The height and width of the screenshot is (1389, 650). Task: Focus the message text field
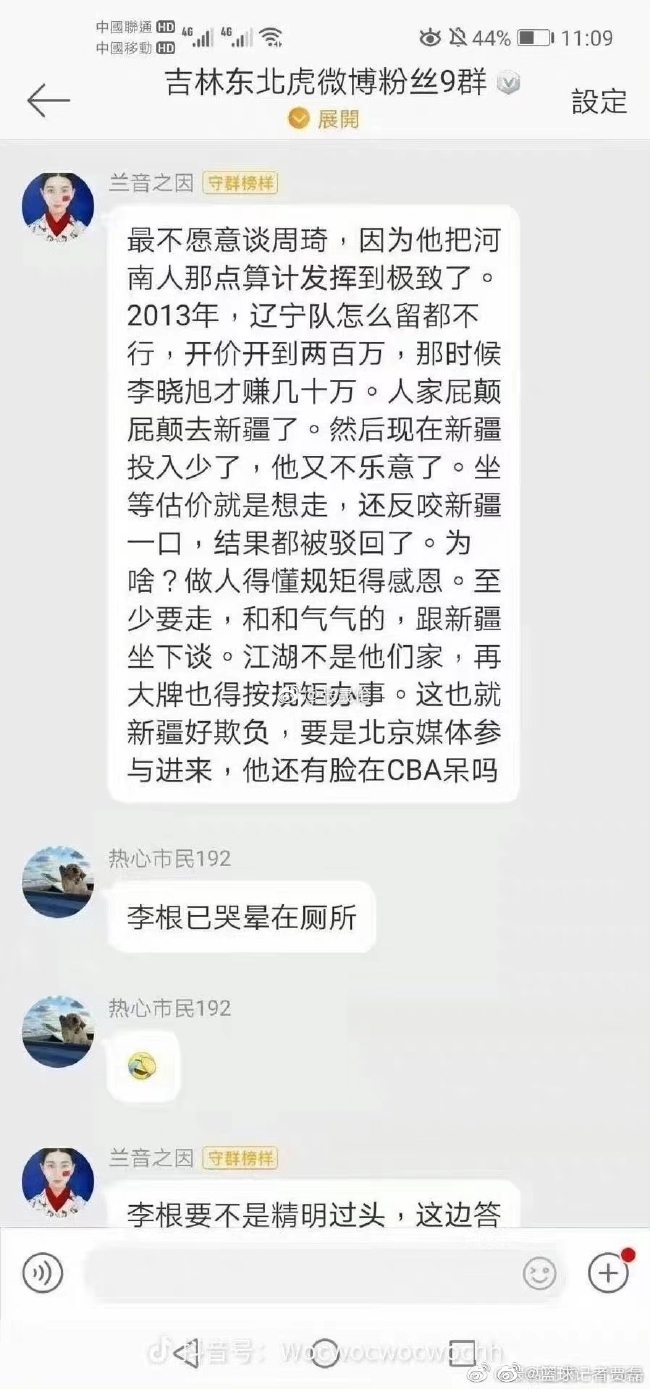pyautogui.click(x=300, y=1273)
